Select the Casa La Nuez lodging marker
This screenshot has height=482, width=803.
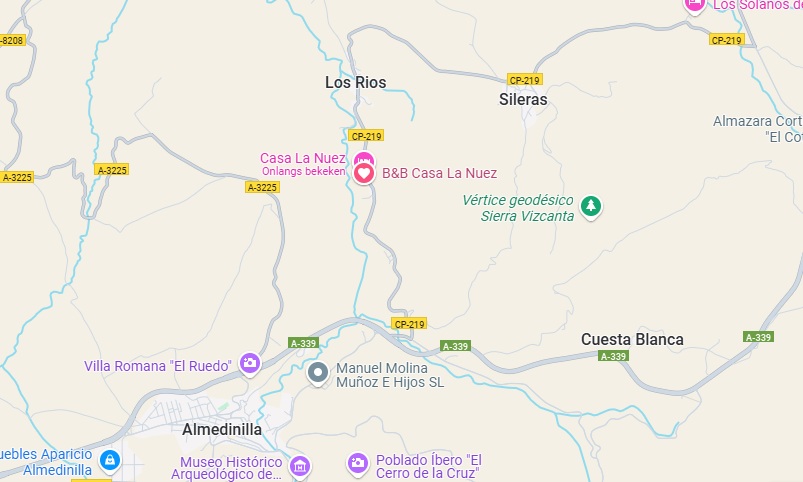coord(365,158)
